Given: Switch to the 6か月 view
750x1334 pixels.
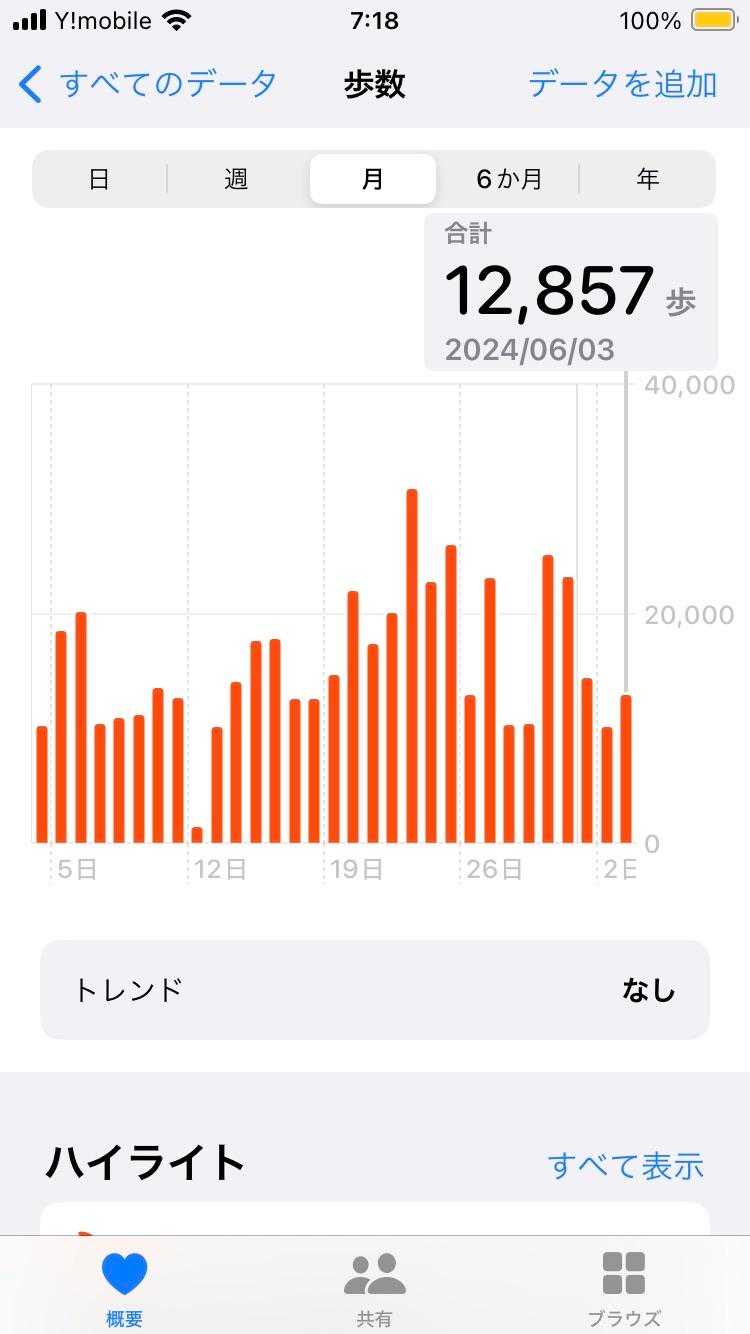Looking at the screenshot, I should pos(509,179).
